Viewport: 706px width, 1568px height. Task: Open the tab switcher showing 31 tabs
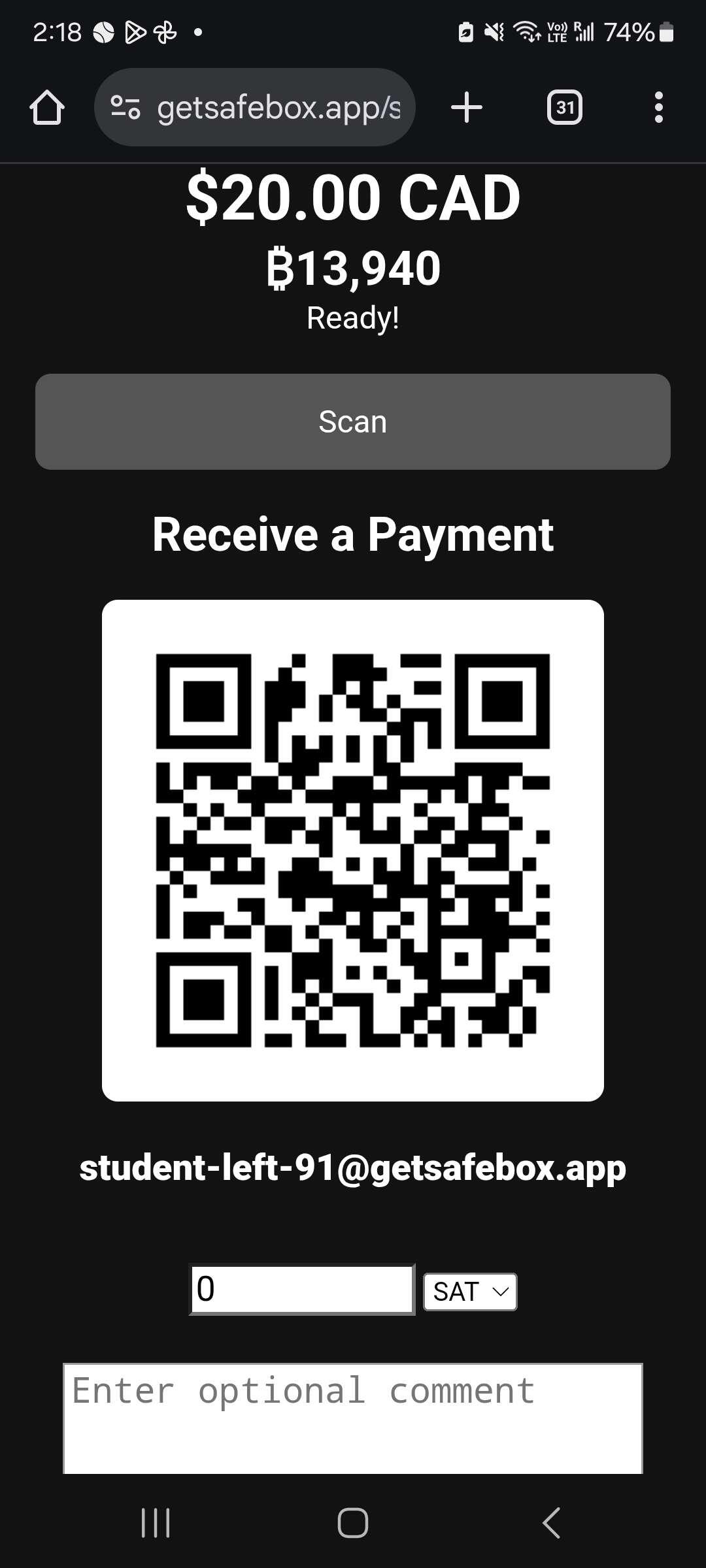[565, 107]
